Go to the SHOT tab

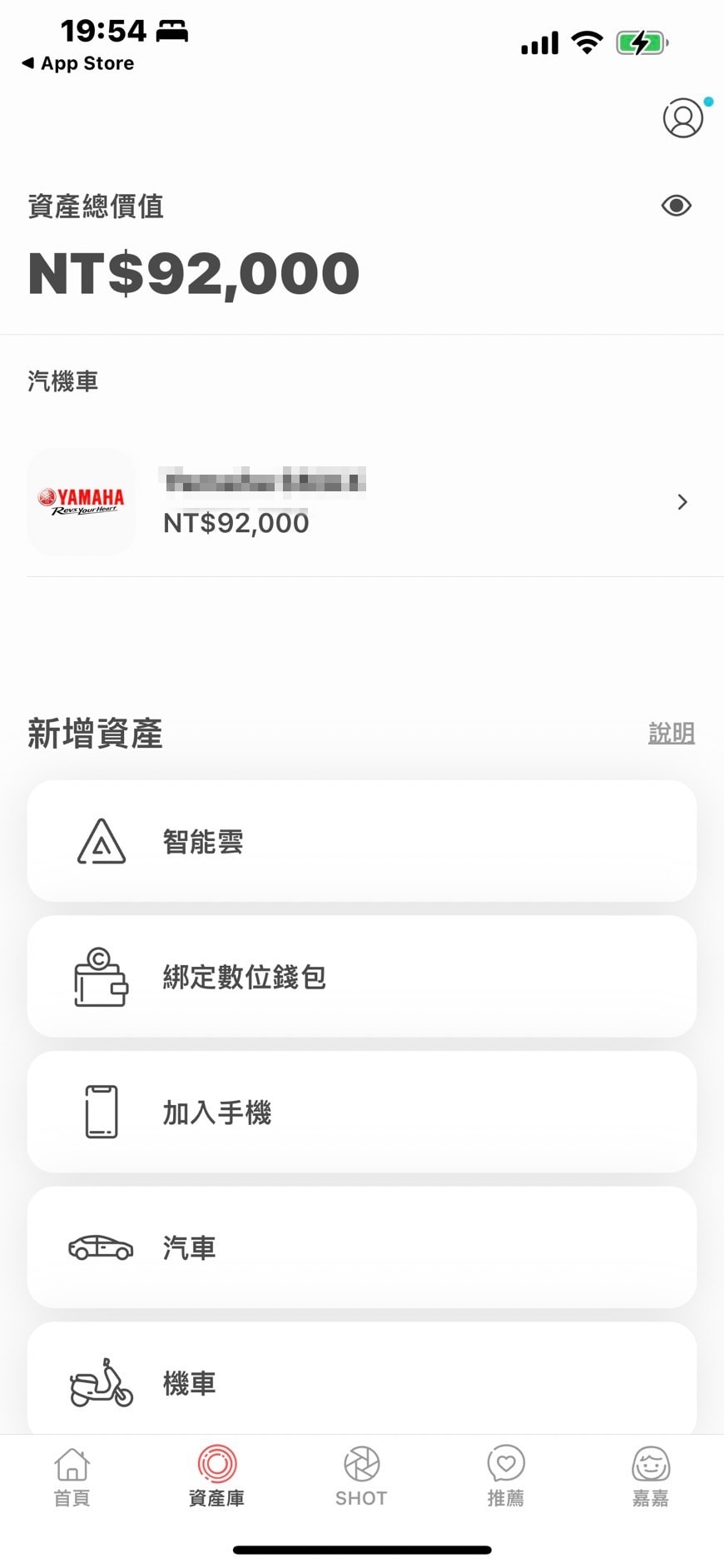(361, 1477)
